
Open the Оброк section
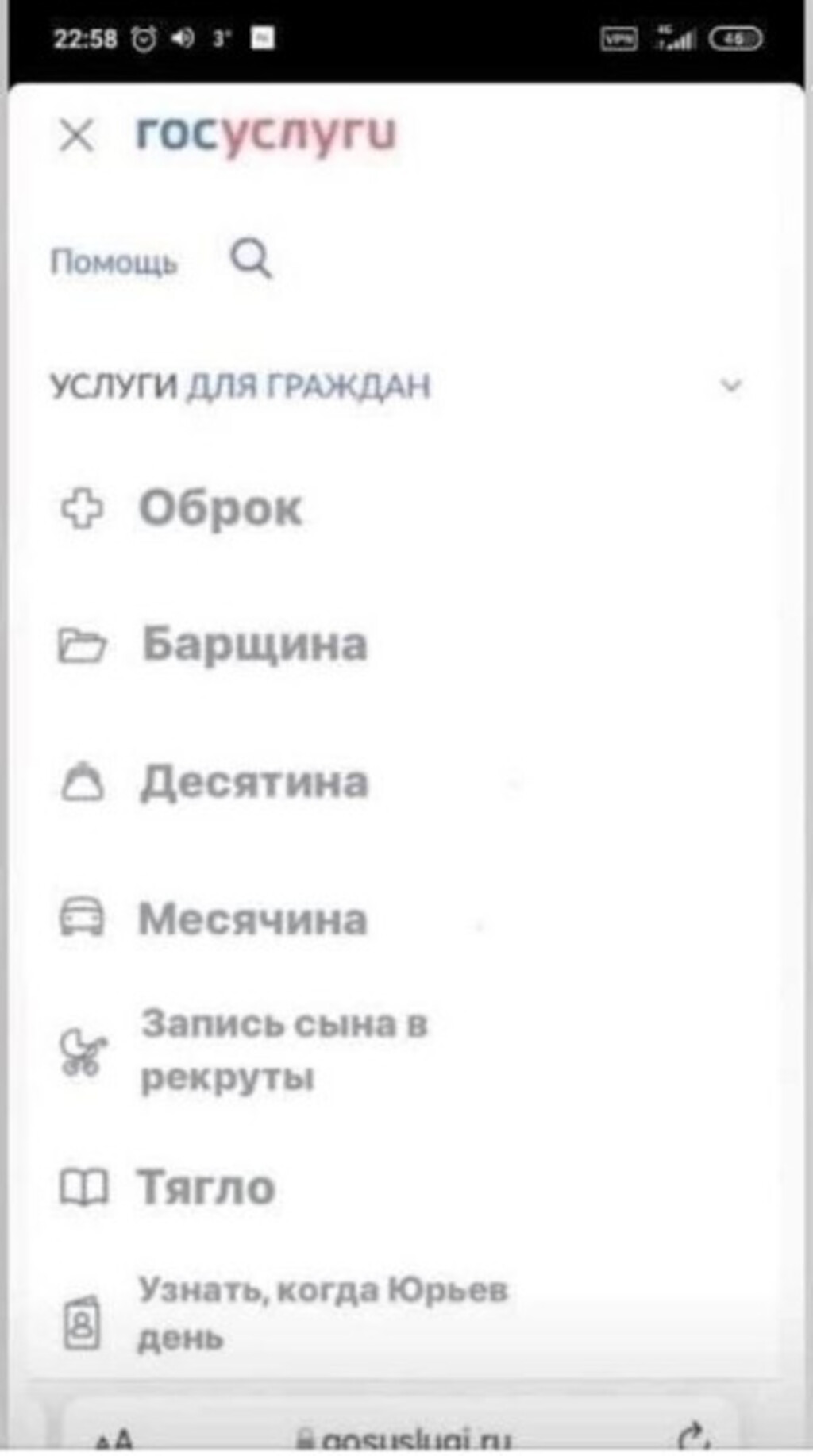pyautogui.click(x=220, y=508)
